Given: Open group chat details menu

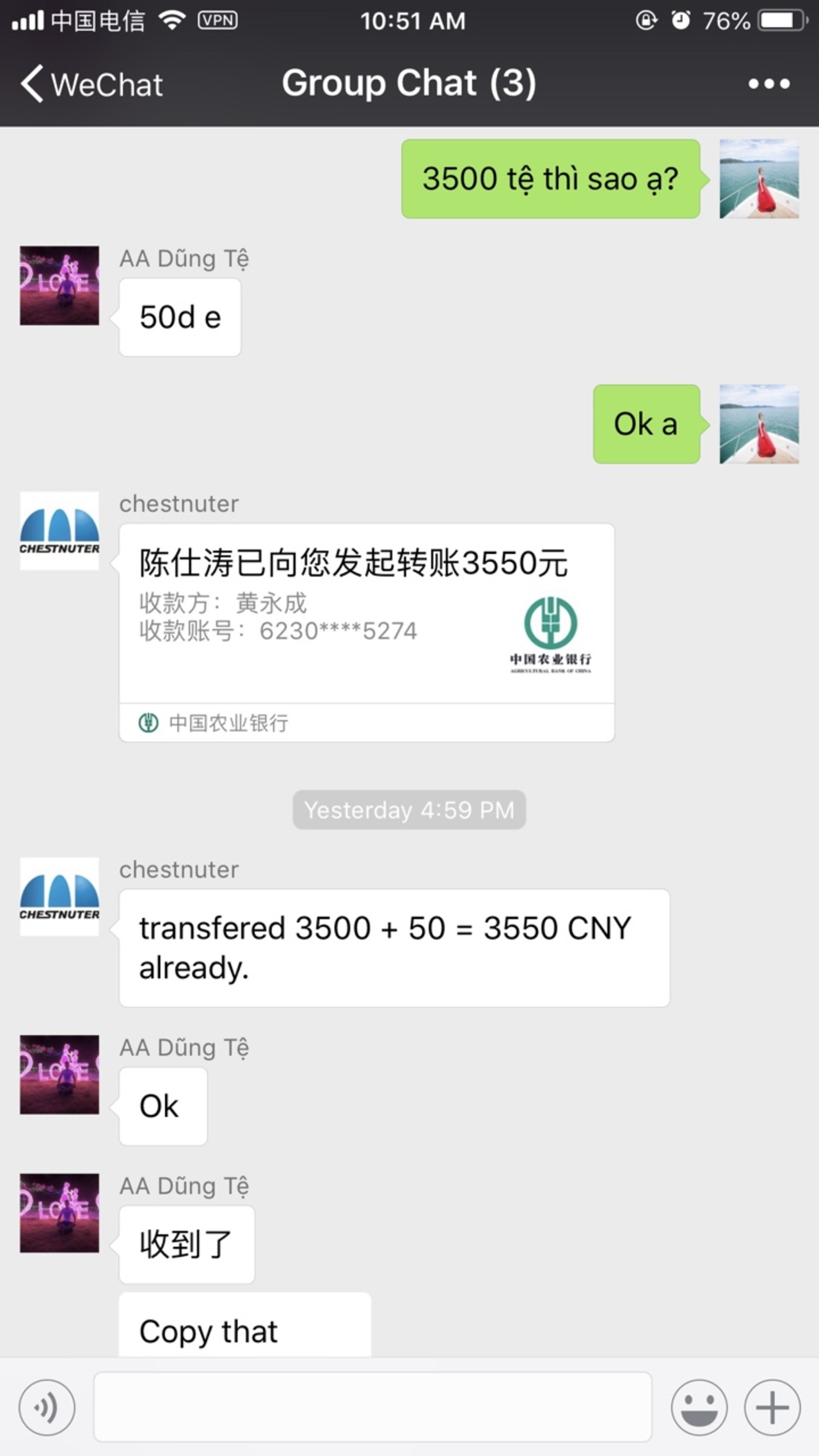Looking at the screenshot, I should coord(768,84).
